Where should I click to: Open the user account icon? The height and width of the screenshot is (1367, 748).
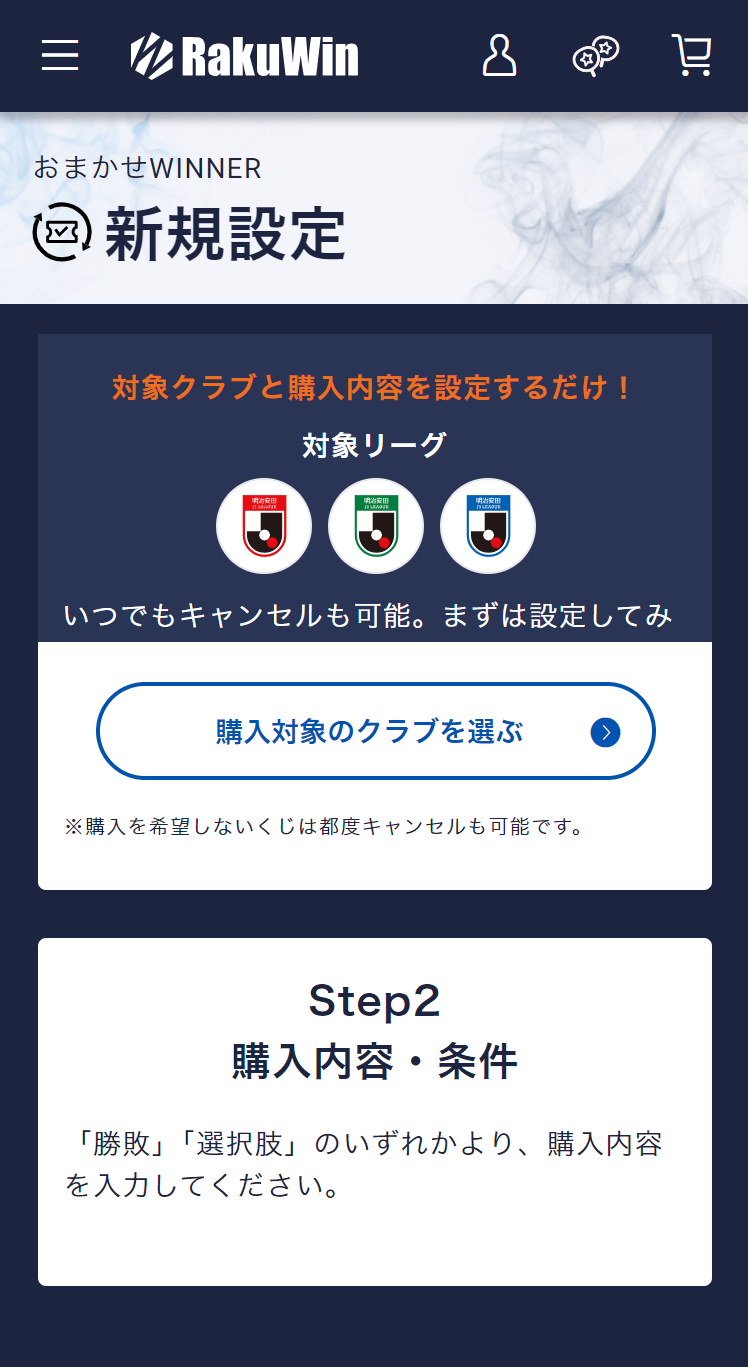500,56
